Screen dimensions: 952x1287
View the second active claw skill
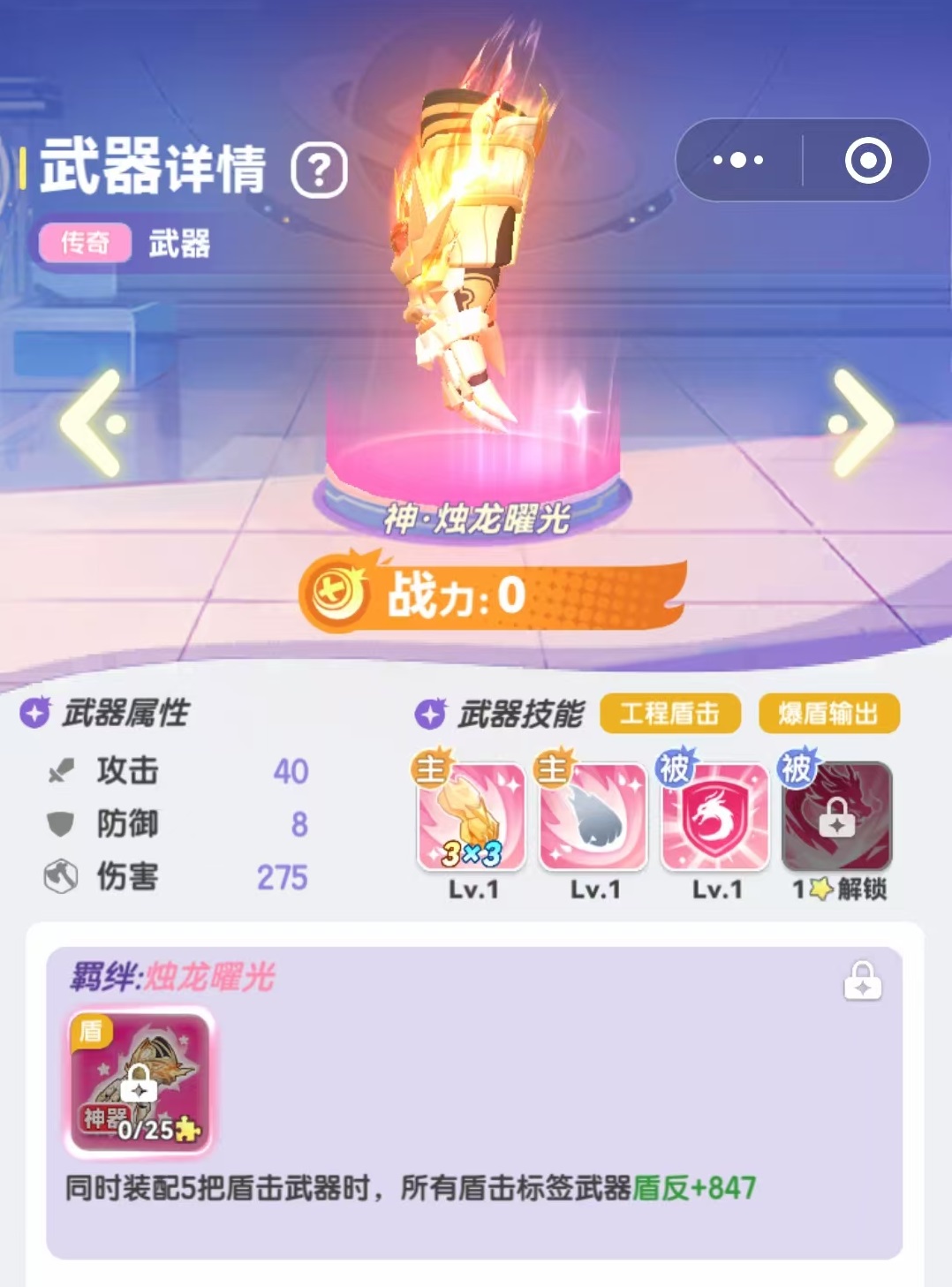point(593,817)
